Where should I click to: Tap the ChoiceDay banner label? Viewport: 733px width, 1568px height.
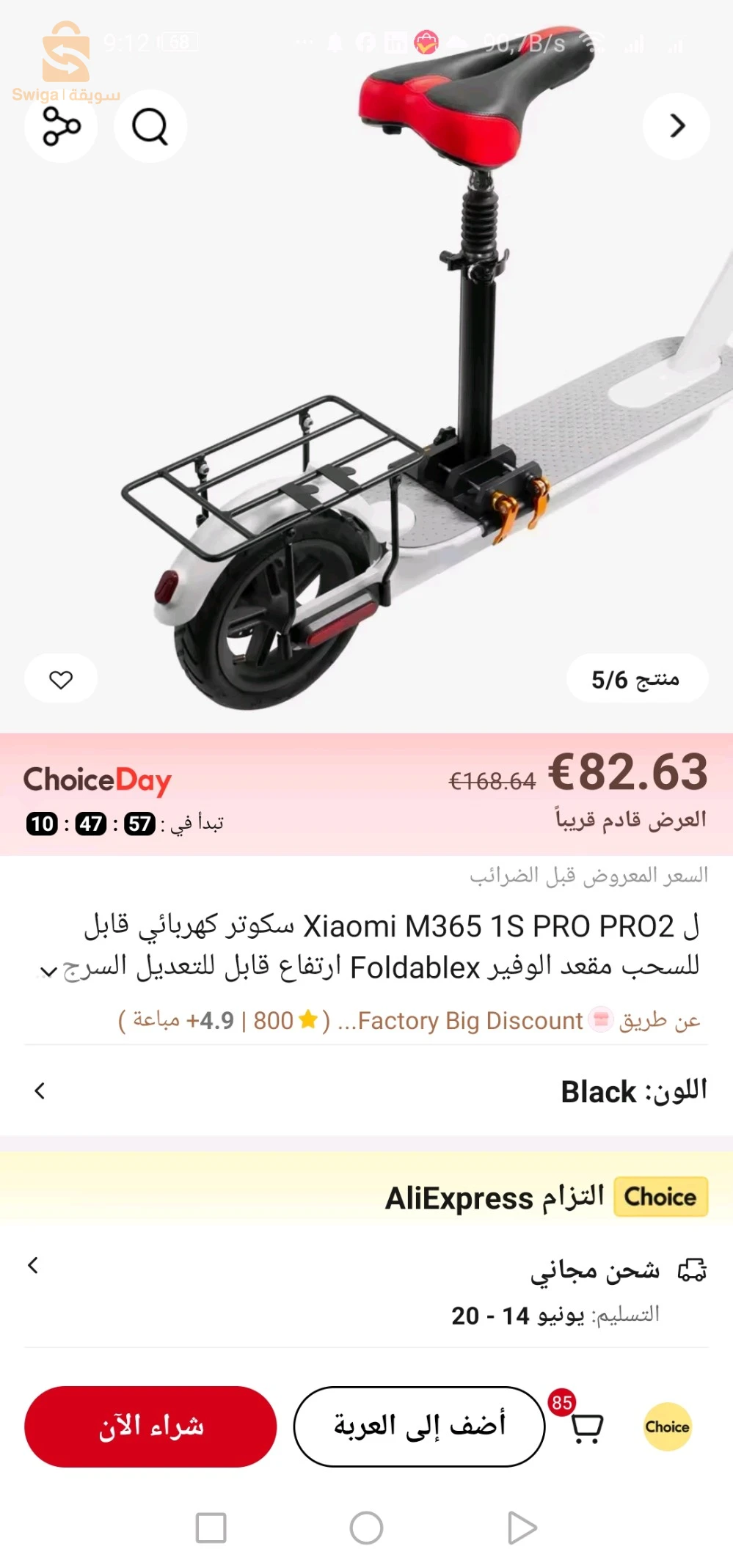98,780
